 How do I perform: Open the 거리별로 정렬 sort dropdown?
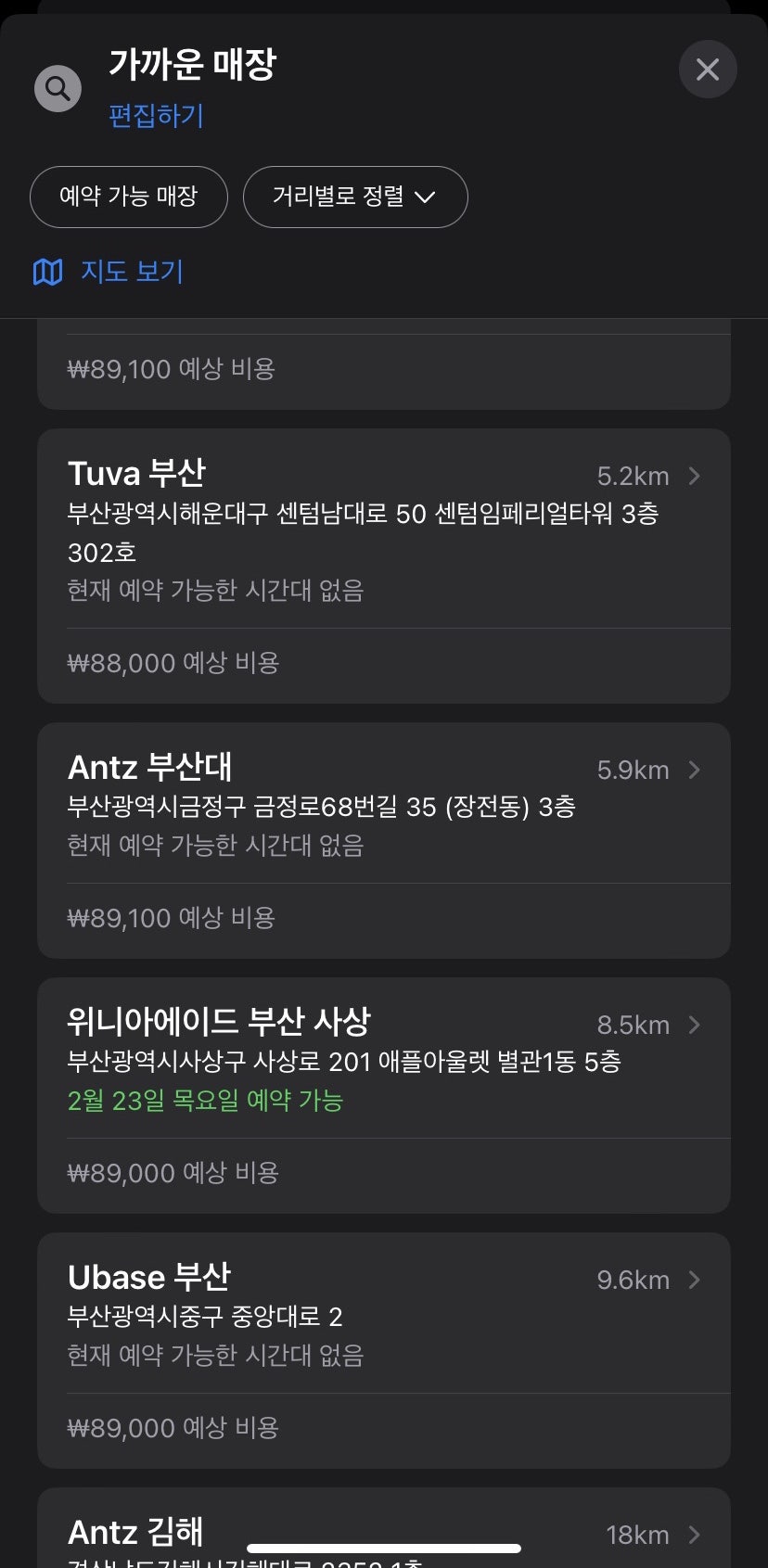point(355,197)
